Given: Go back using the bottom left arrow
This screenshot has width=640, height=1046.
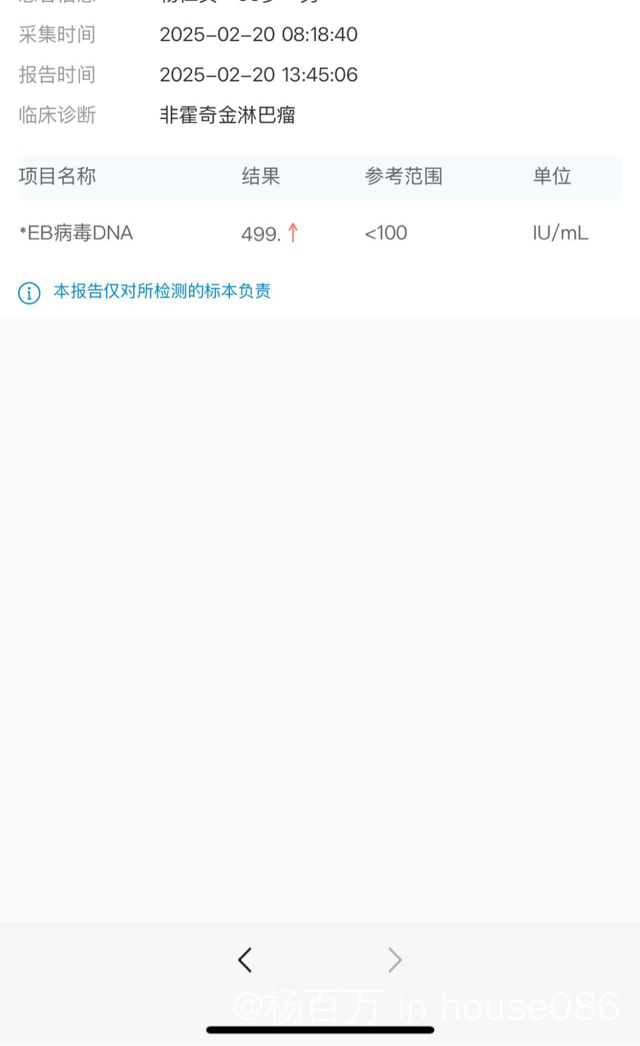Looking at the screenshot, I should coord(245,960).
